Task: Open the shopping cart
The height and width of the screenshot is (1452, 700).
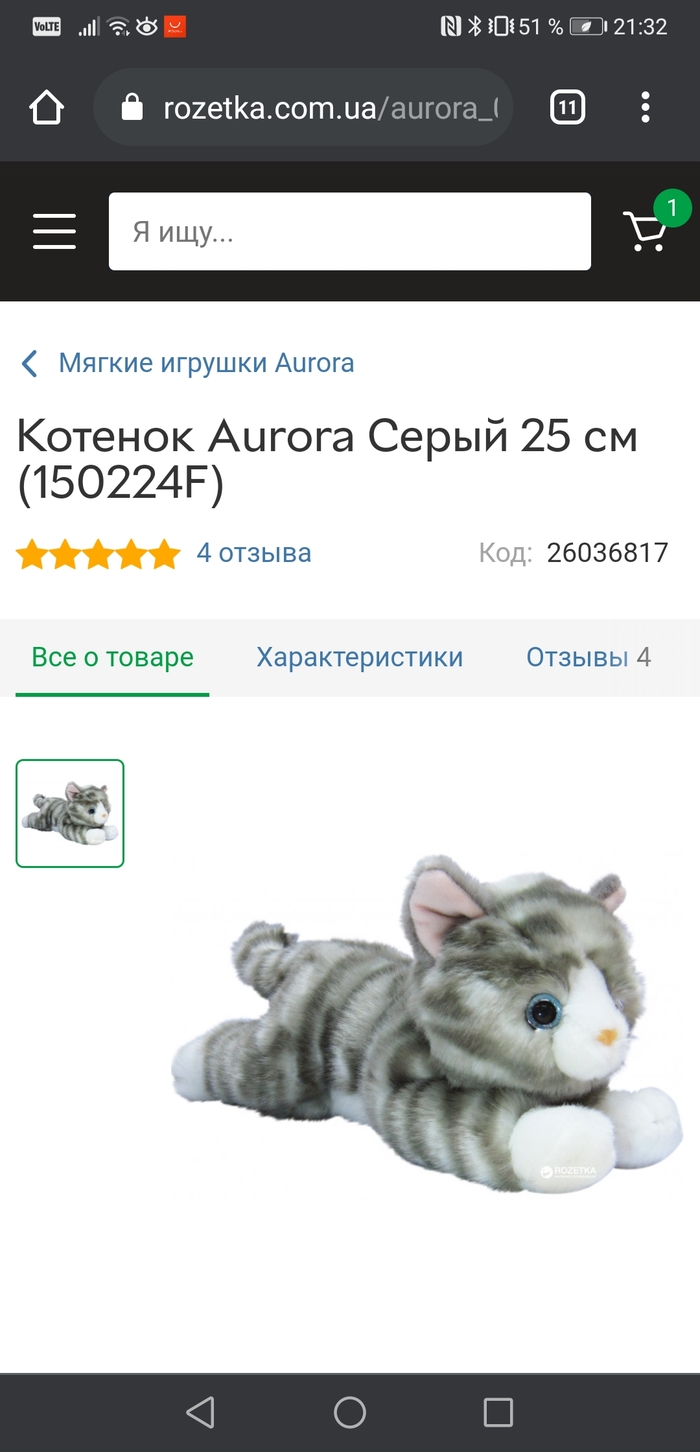Action: 645,231
